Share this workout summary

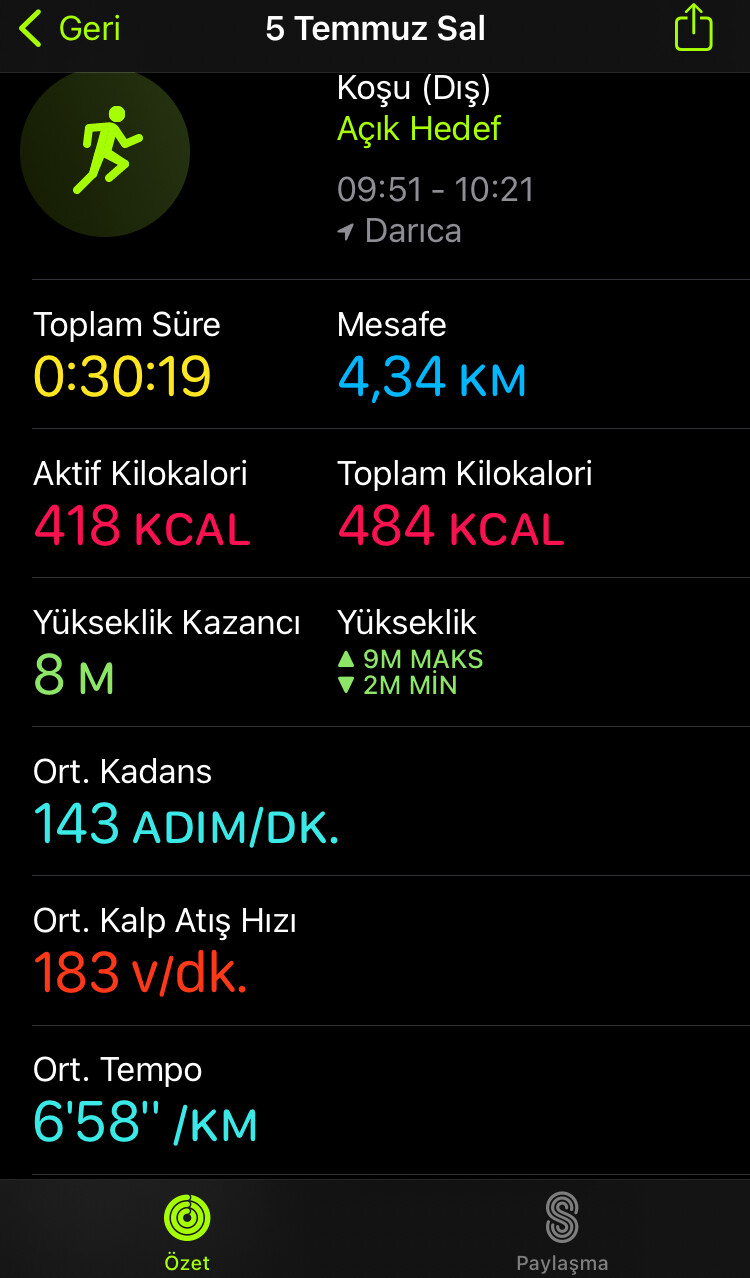[x=693, y=29]
